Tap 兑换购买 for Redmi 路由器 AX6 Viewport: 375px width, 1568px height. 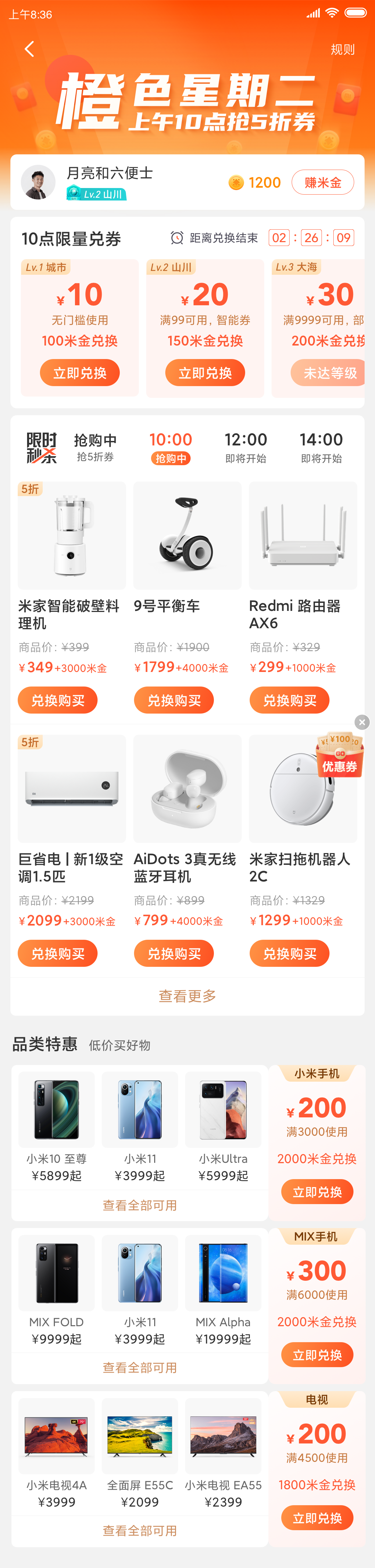[x=290, y=700]
